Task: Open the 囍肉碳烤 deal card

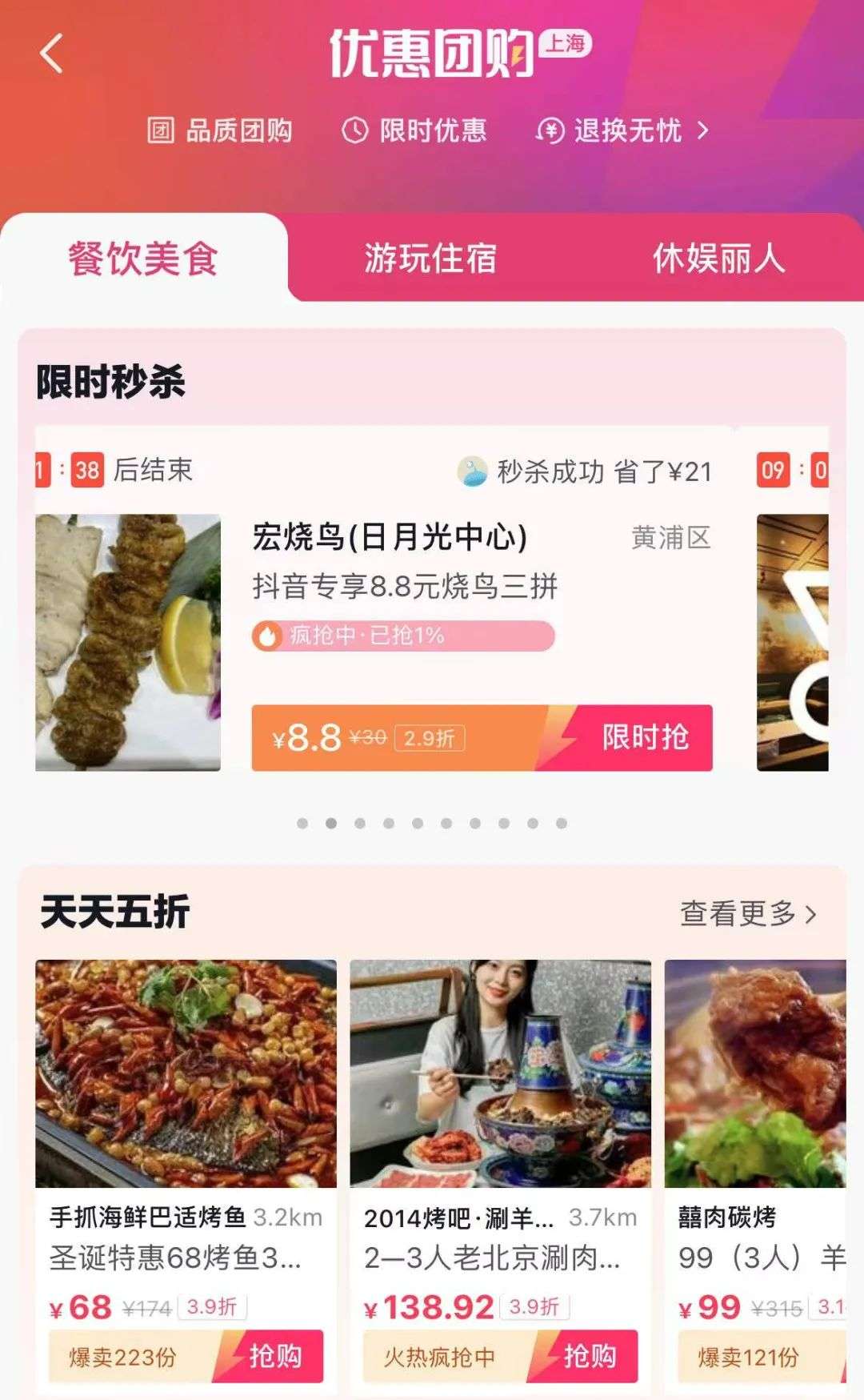Action: coord(755,1074)
